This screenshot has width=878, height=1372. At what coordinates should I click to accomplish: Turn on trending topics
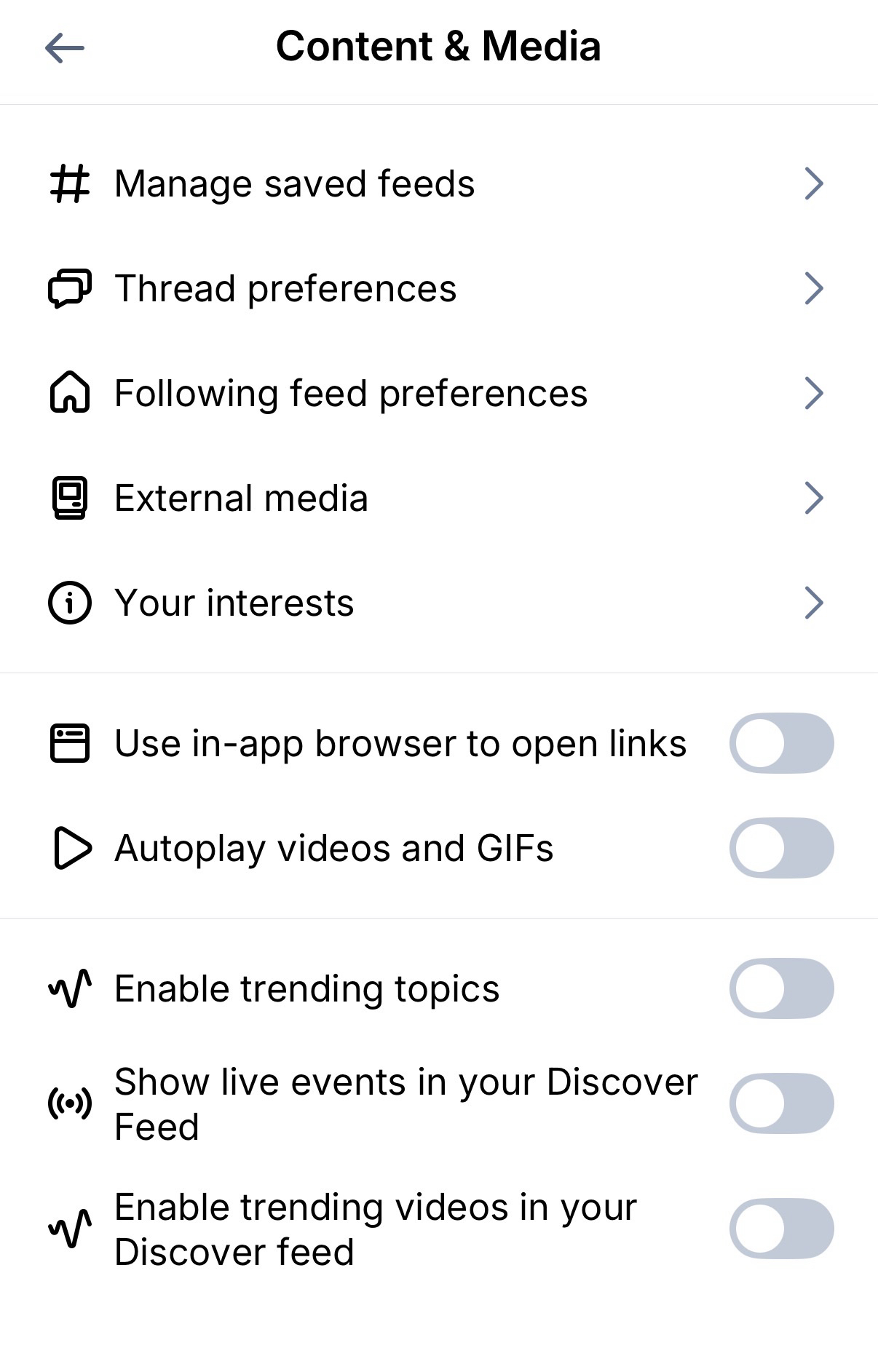781,988
